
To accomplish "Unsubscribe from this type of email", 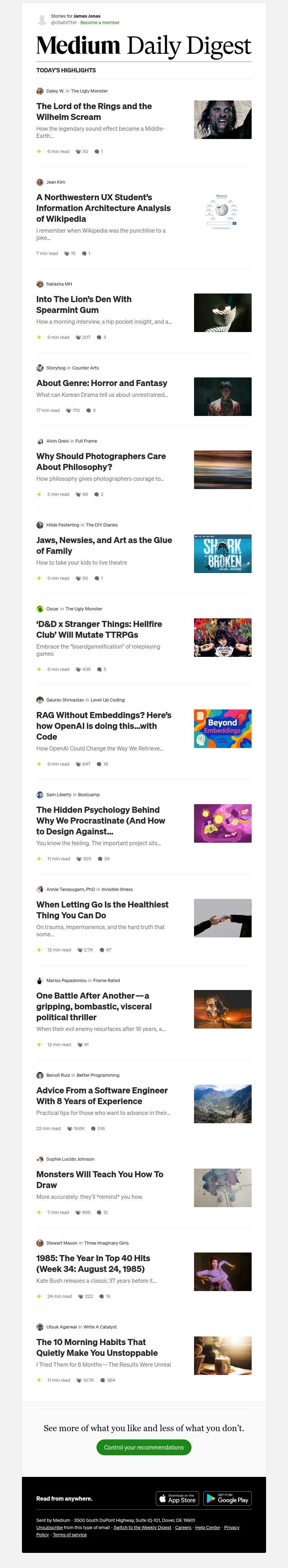I will (49, 1527).
